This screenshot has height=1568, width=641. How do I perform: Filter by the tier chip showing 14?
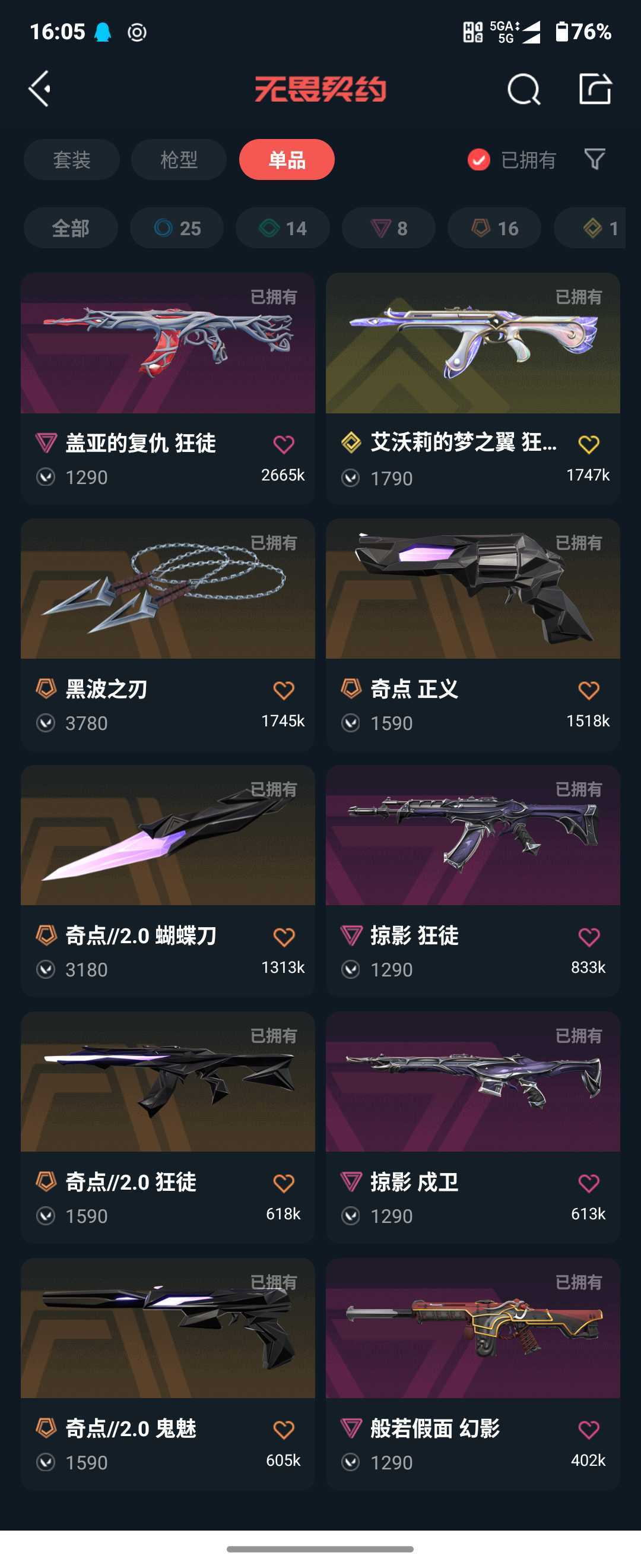click(x=283, y=227)
